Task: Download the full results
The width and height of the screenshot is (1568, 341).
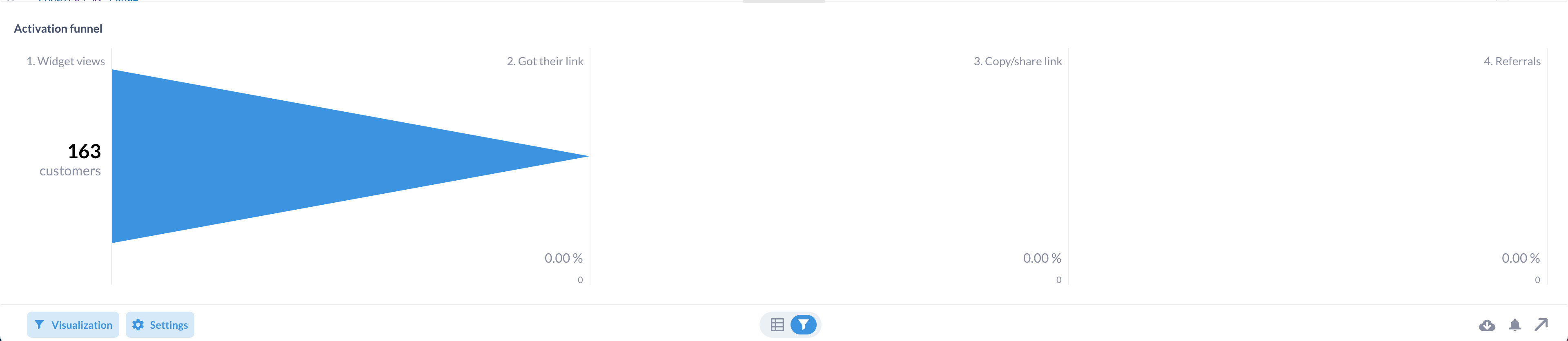Action: pyautogui.click(x=1487, y=325)
